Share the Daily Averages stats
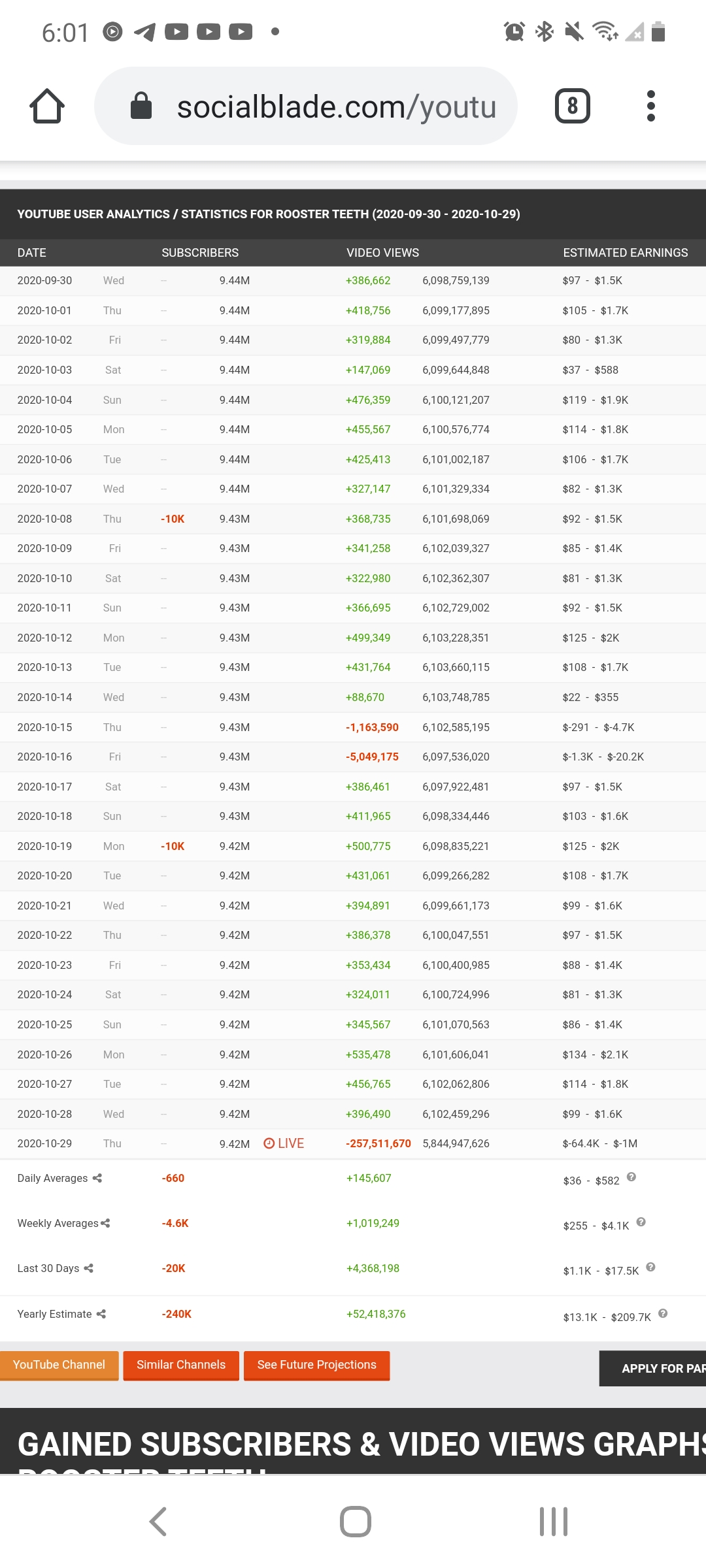The image size is (706, 1568). click(97, 1178)
